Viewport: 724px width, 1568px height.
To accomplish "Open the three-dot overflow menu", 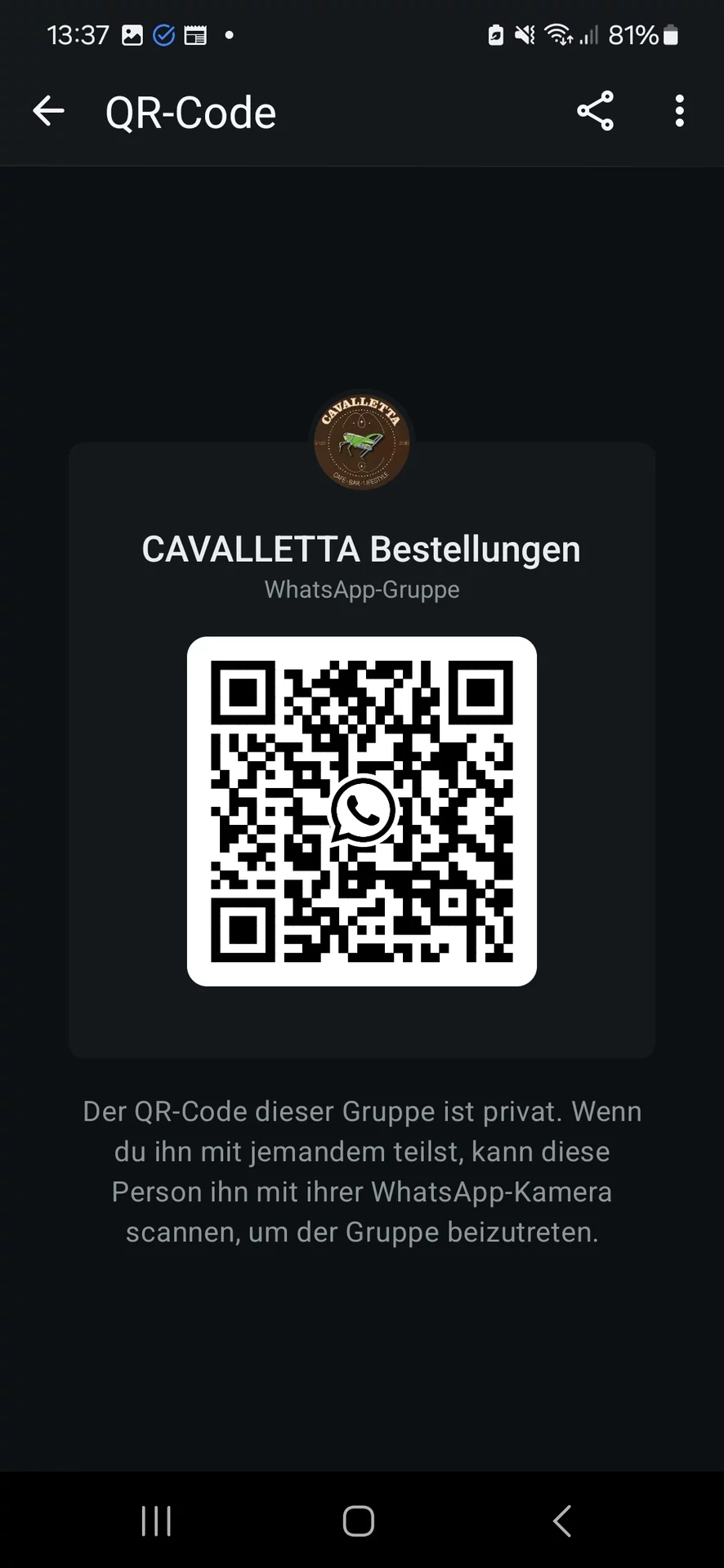I will point(679,111).
